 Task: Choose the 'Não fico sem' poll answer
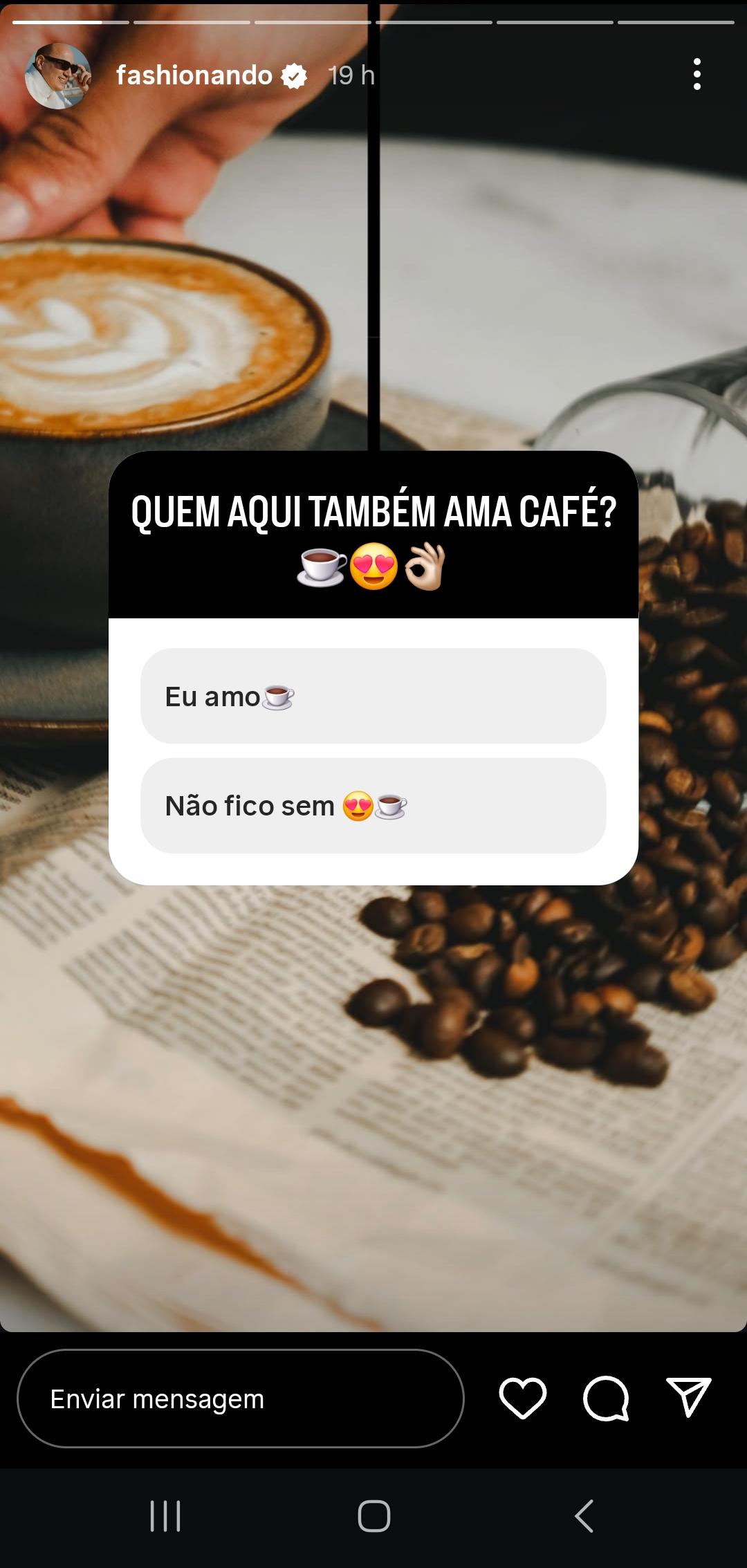373,806
